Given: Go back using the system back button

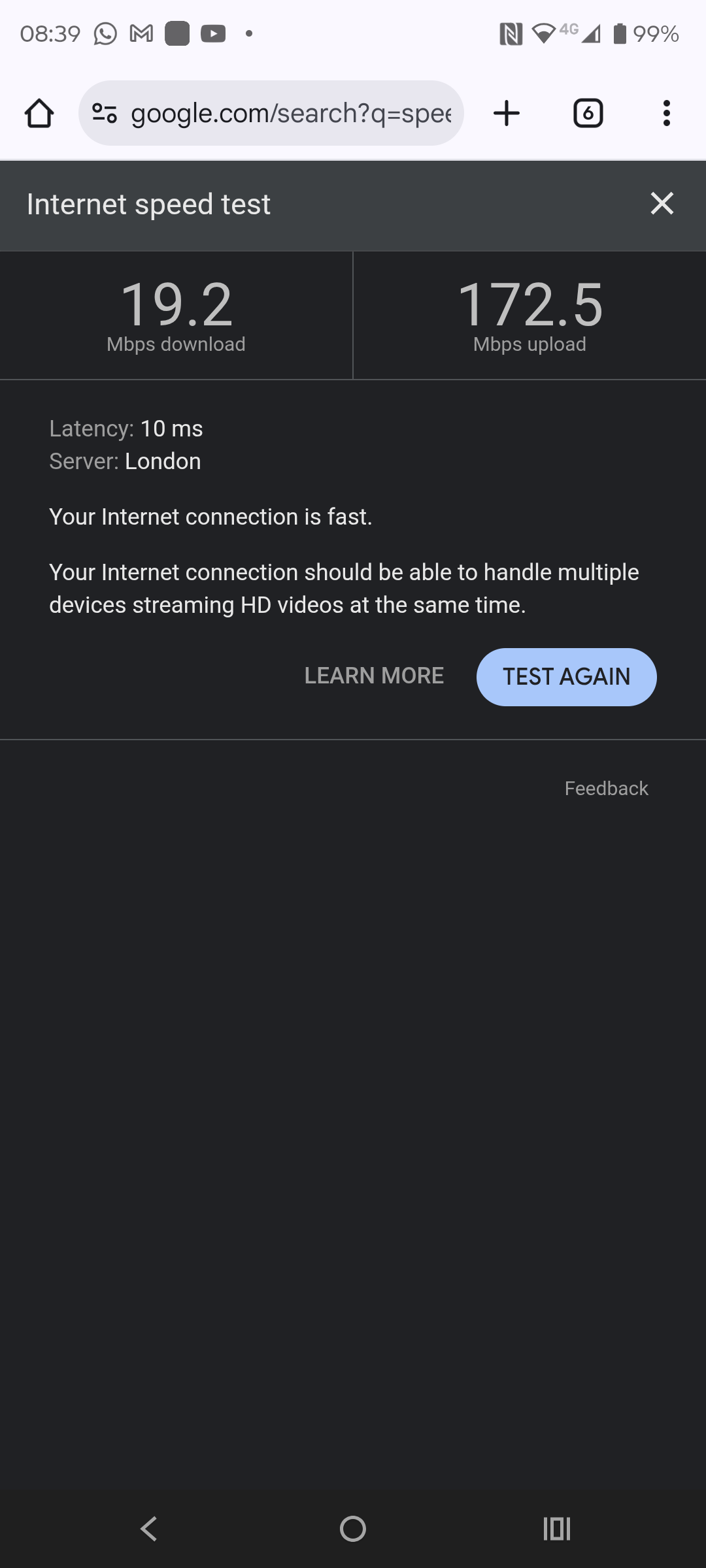Looking at the screenshot, I should coord(149,1529).
